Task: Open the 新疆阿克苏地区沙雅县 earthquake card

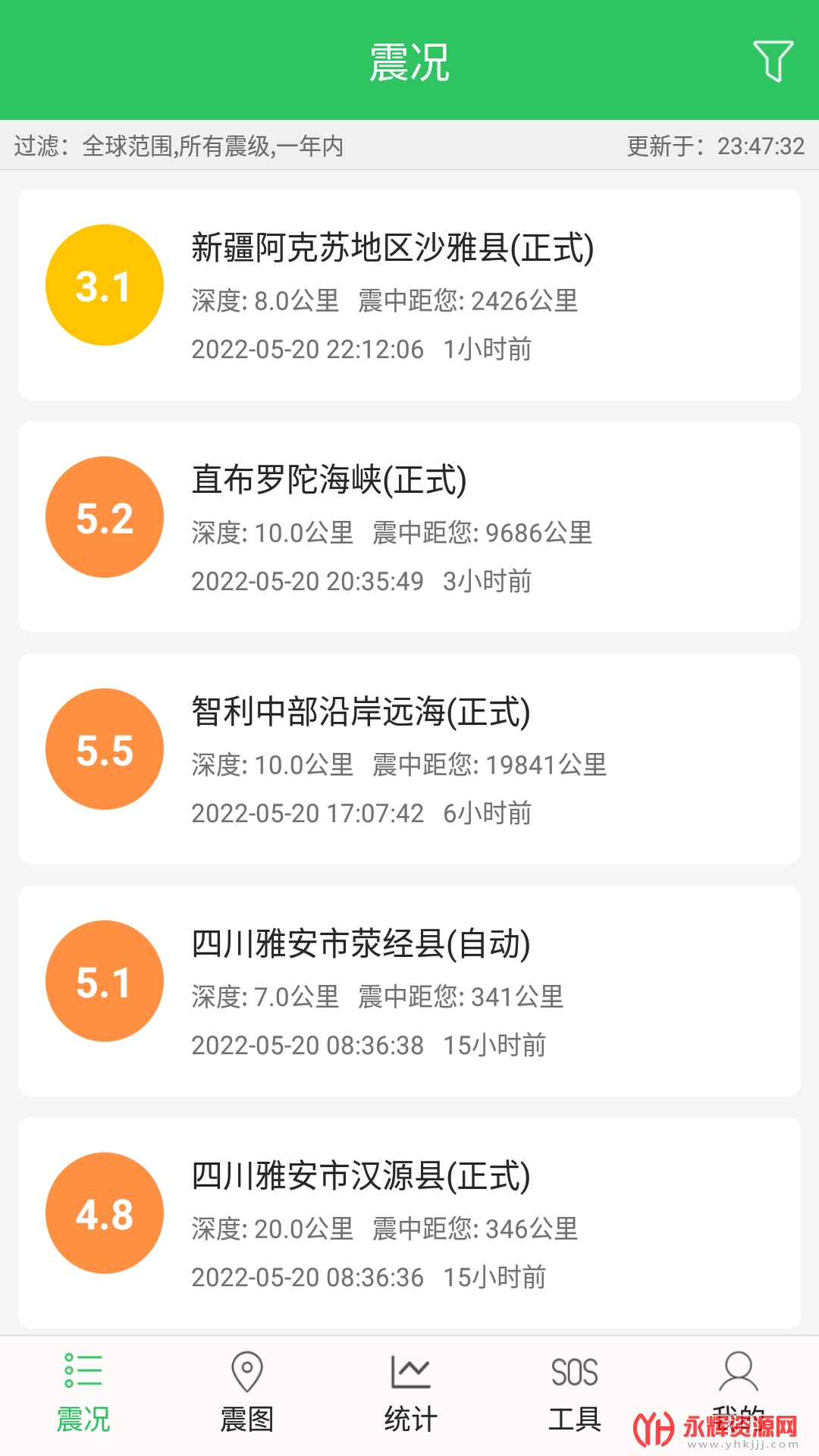Action: (409, 294)
